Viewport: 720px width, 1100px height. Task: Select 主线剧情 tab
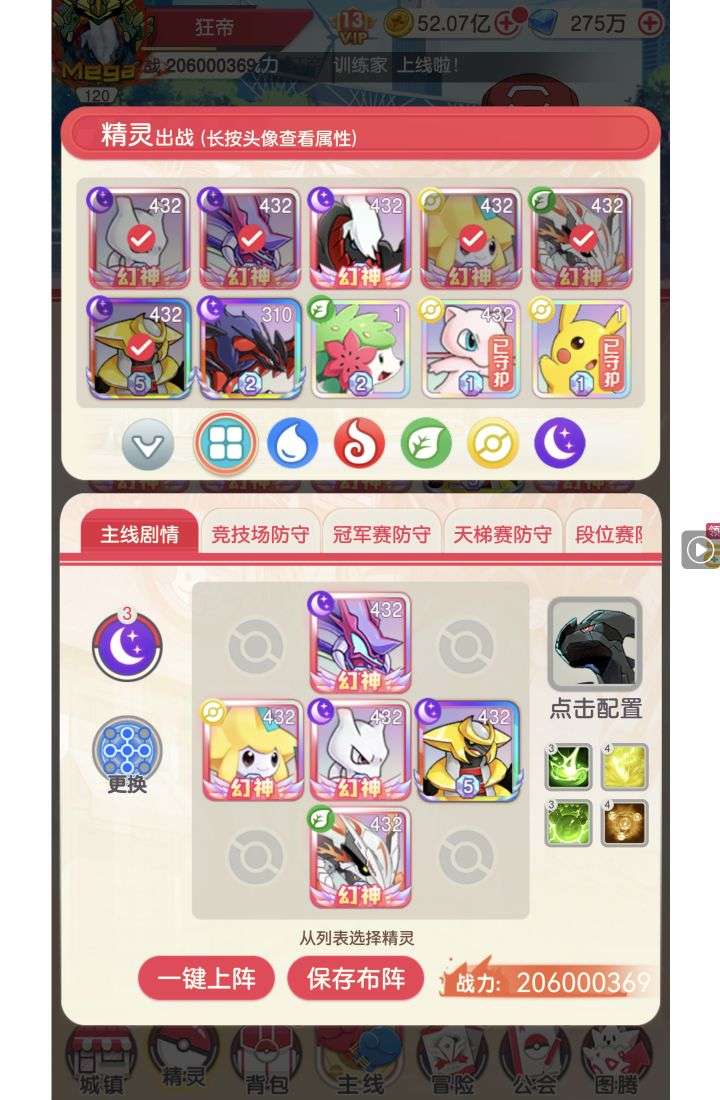coord(139,534)
